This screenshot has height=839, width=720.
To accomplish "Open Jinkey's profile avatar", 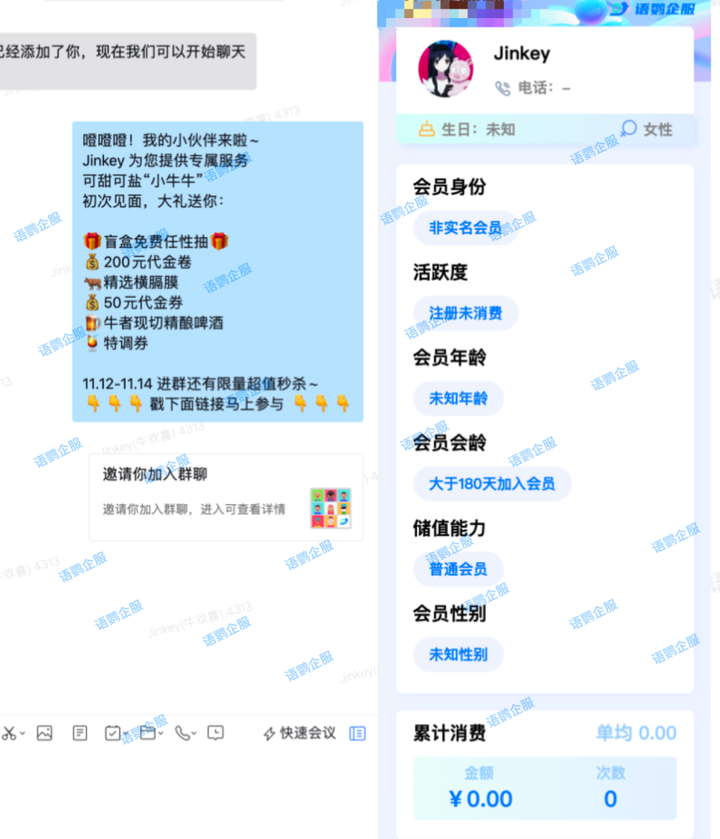I will pyautogui.click(x=446, y=69).
